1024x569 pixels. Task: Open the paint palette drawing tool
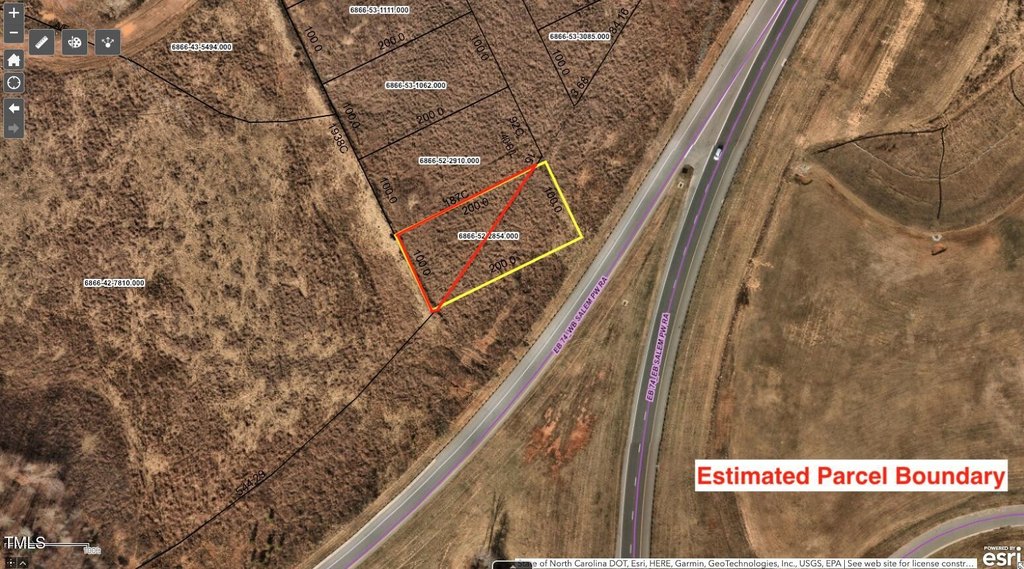click(x=75, y=41)
